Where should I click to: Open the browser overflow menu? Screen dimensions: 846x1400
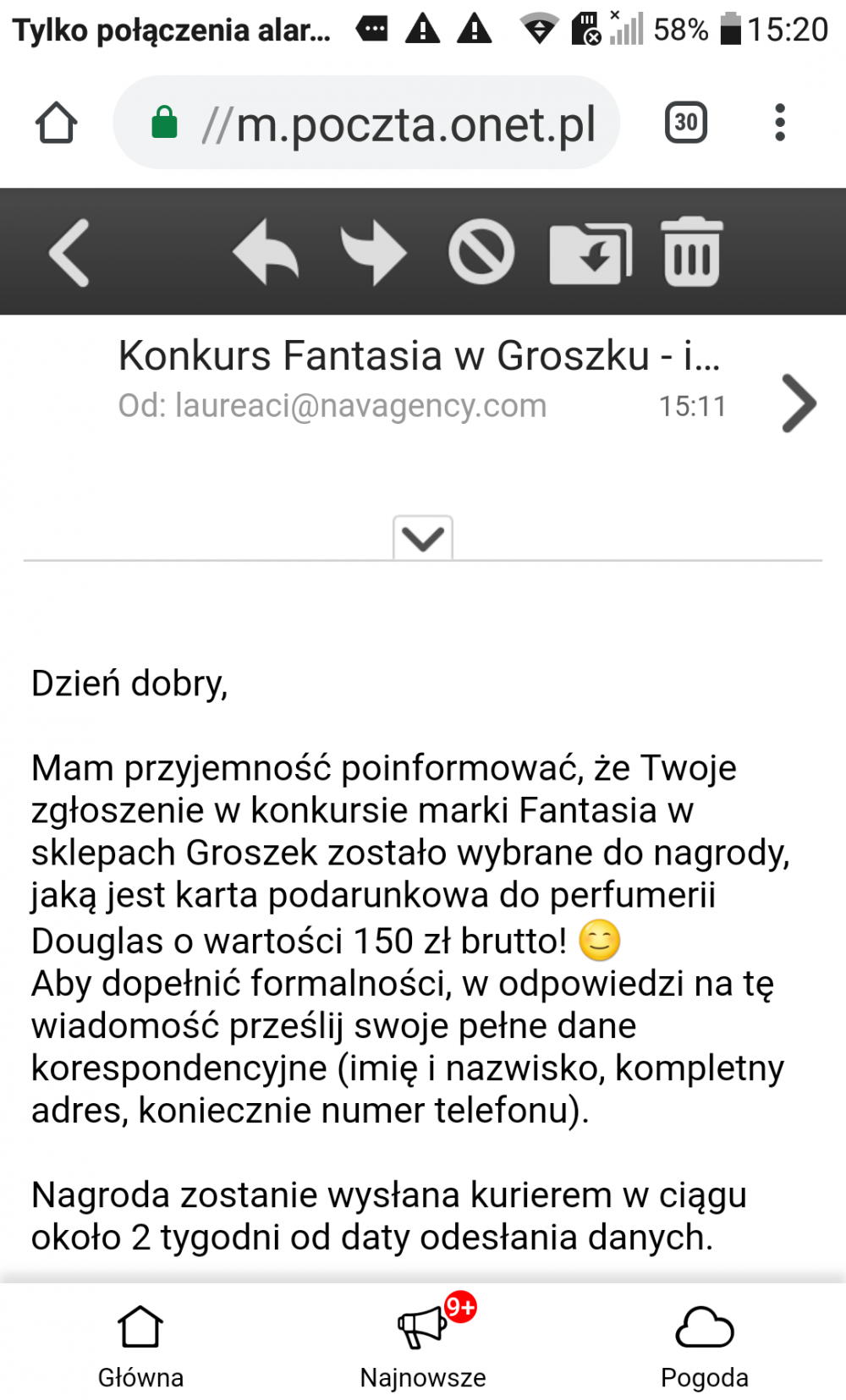780,123
